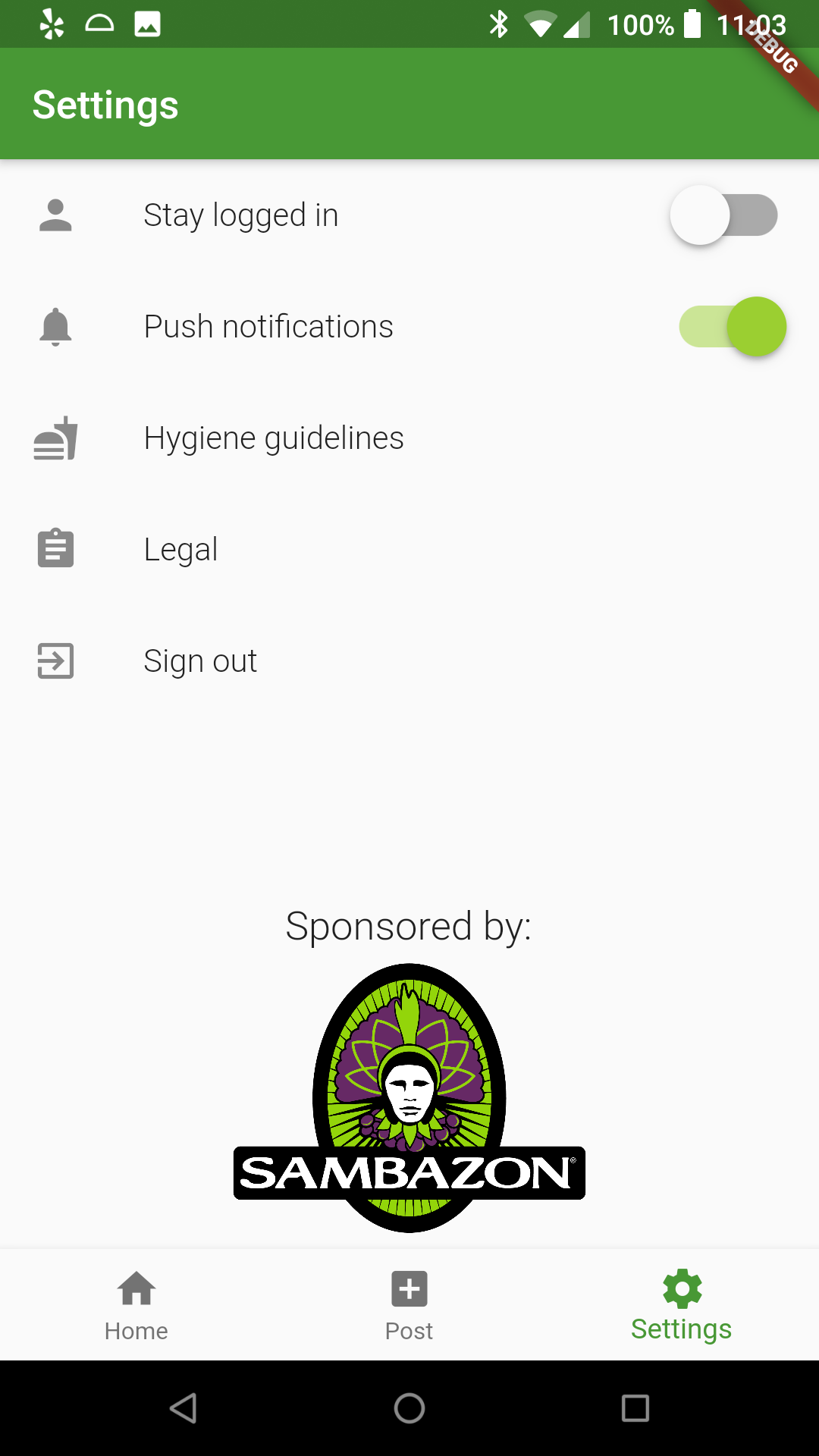Open the Legal page

coord(409,550)
